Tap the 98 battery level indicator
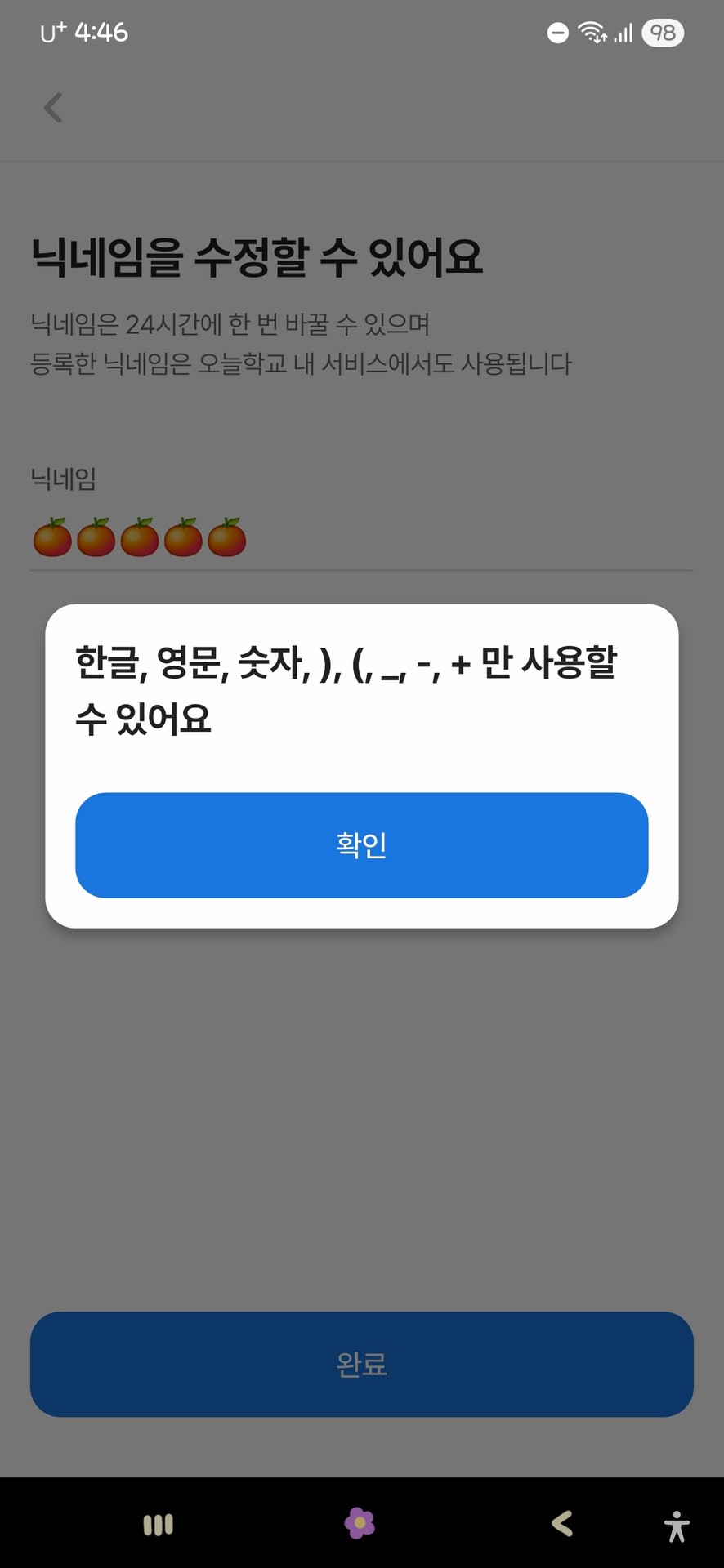This screenshot has height=1568, width=724. click(663, 33)
